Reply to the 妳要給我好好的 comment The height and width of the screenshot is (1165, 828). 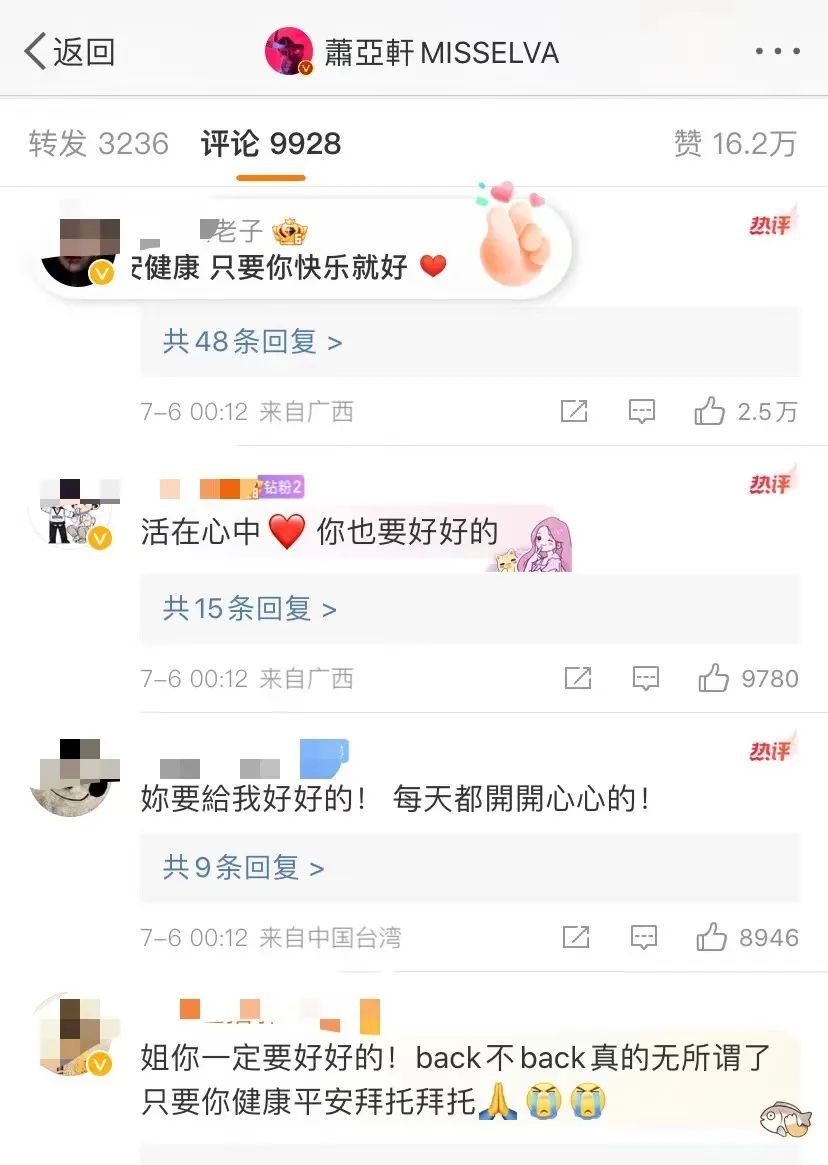tap(644, 937)
